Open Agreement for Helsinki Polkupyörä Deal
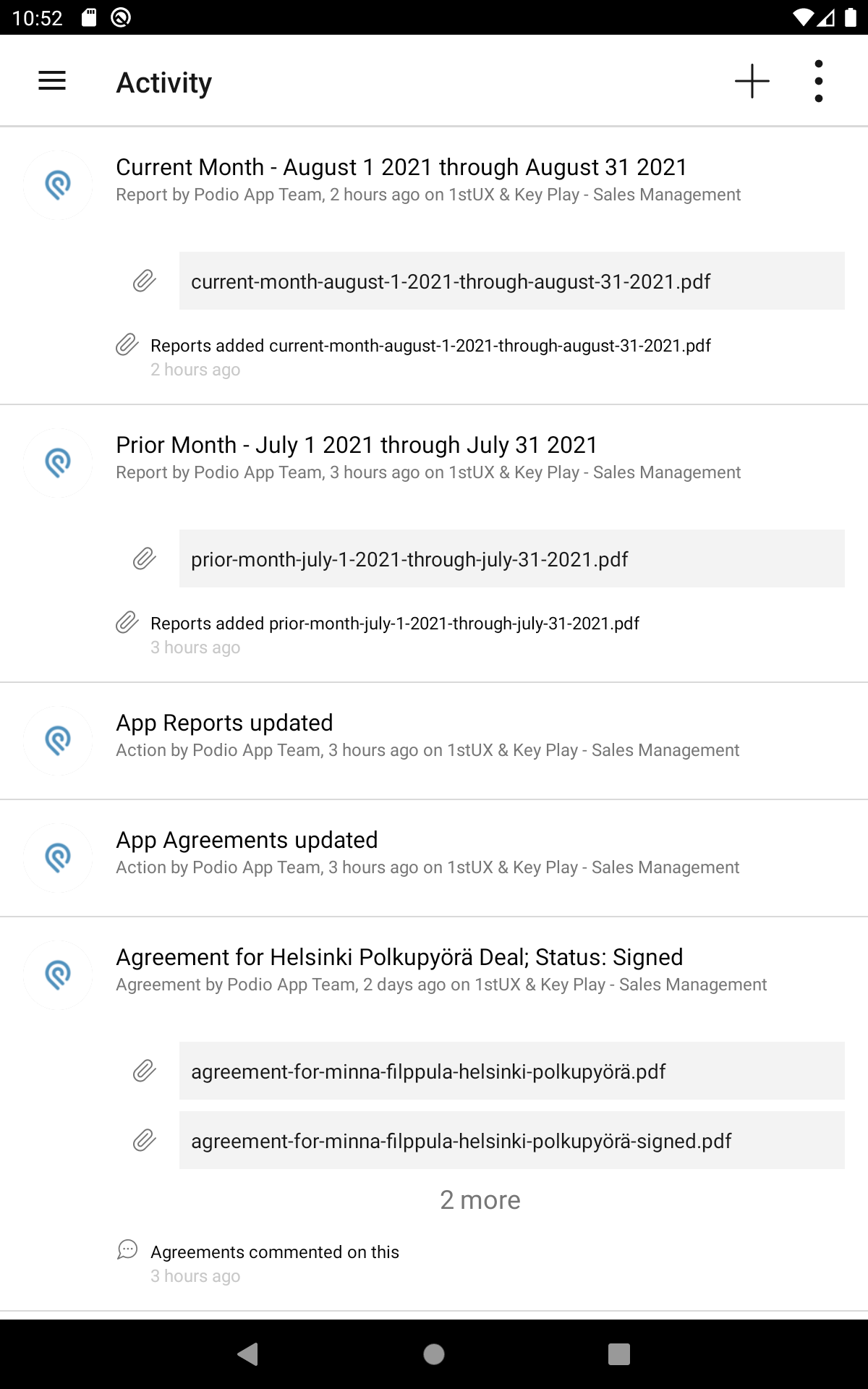Viewport: 868px width, 1389px height. 399,958
